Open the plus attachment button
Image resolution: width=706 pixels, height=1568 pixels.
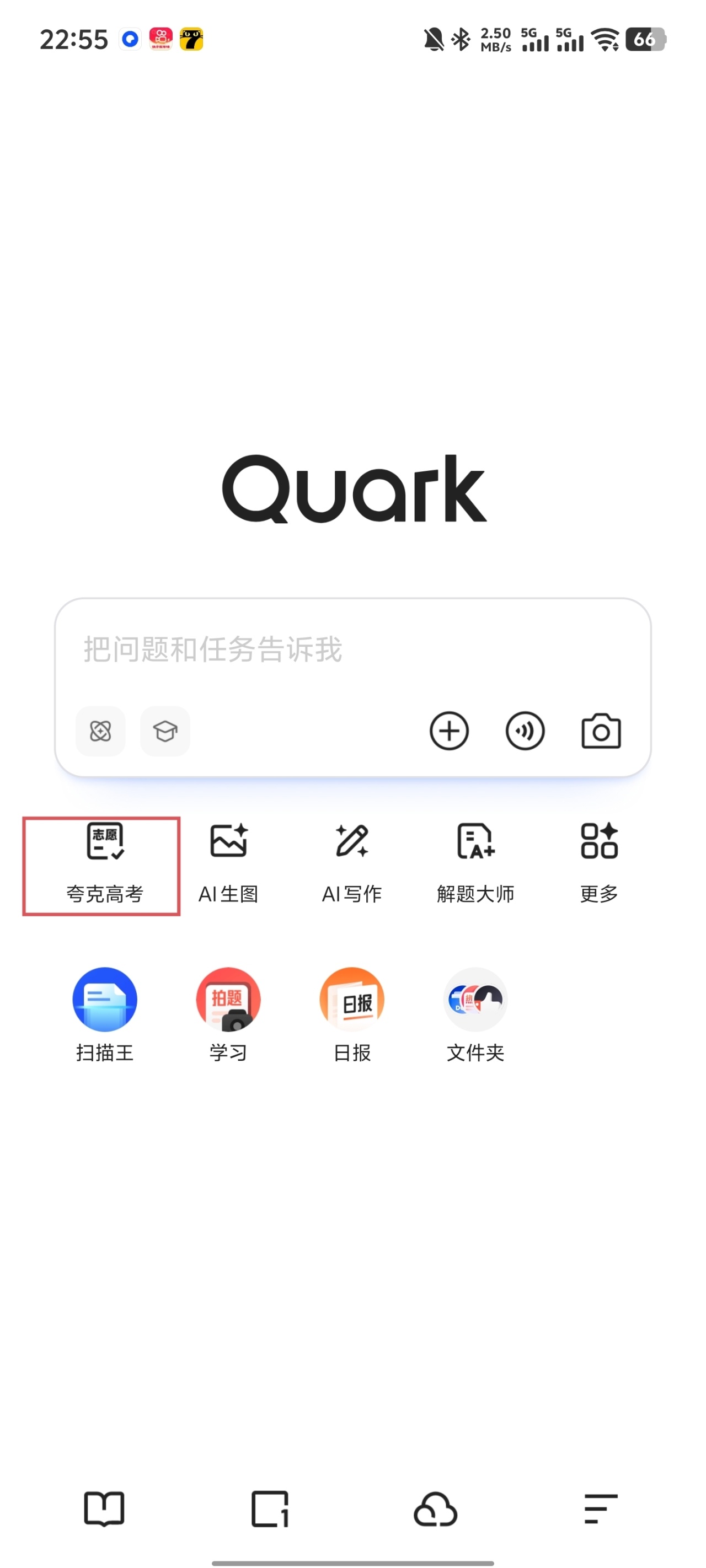tap(449, 731)
